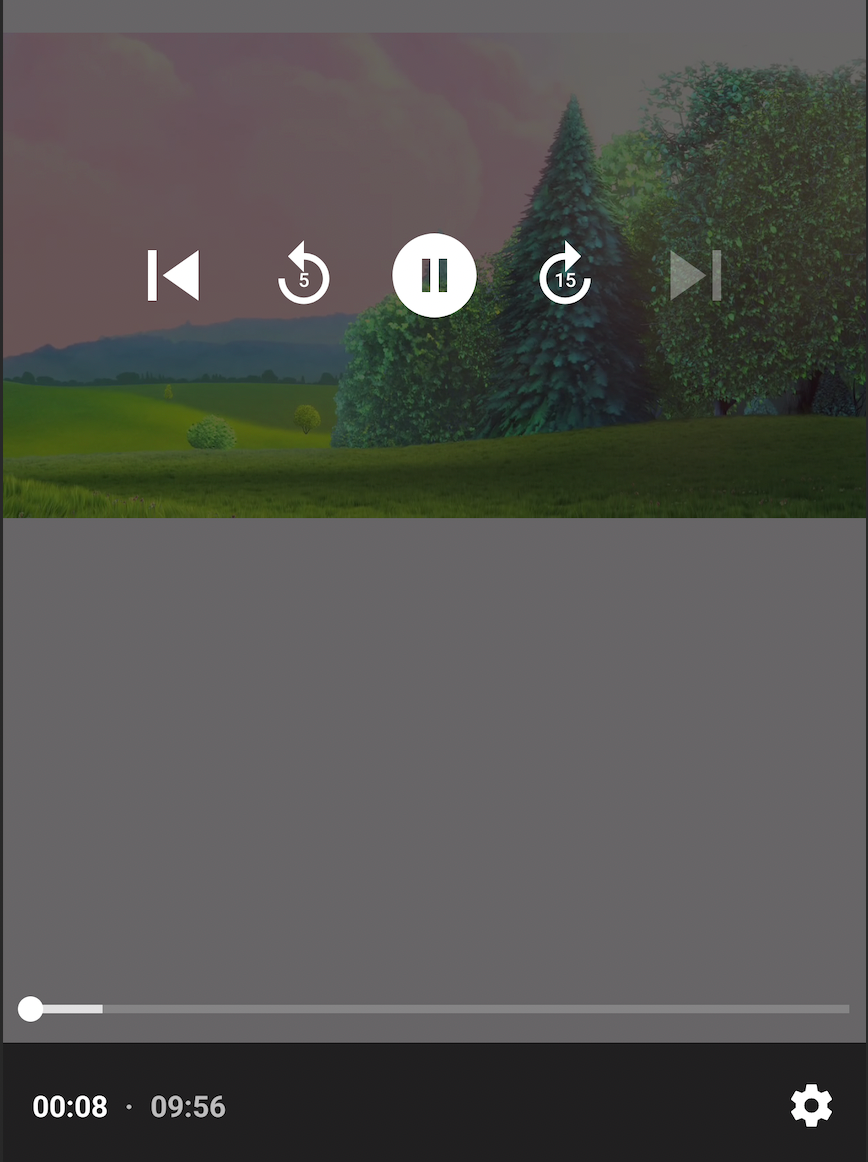868x1162 pixels.
Task: Tap the seek bar to change position
Action: [434, 1009]
